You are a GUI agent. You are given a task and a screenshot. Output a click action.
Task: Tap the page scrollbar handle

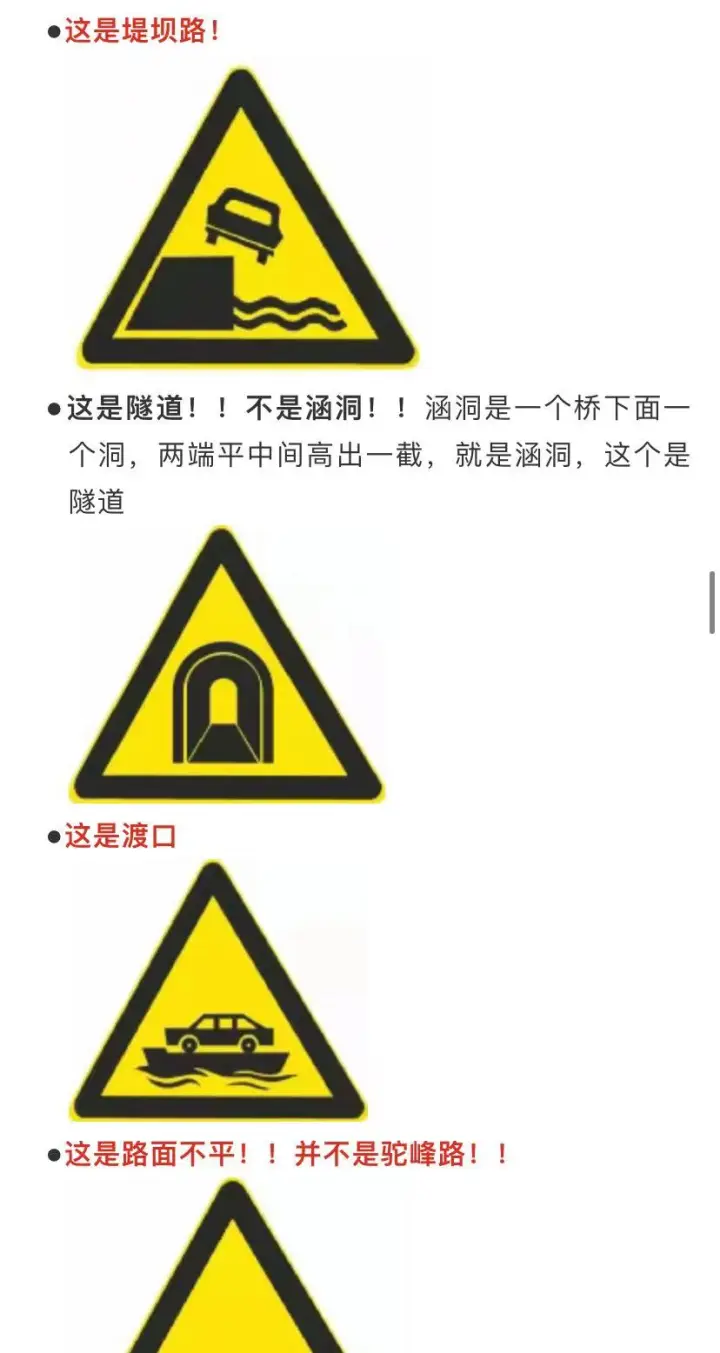pos(712,603)
